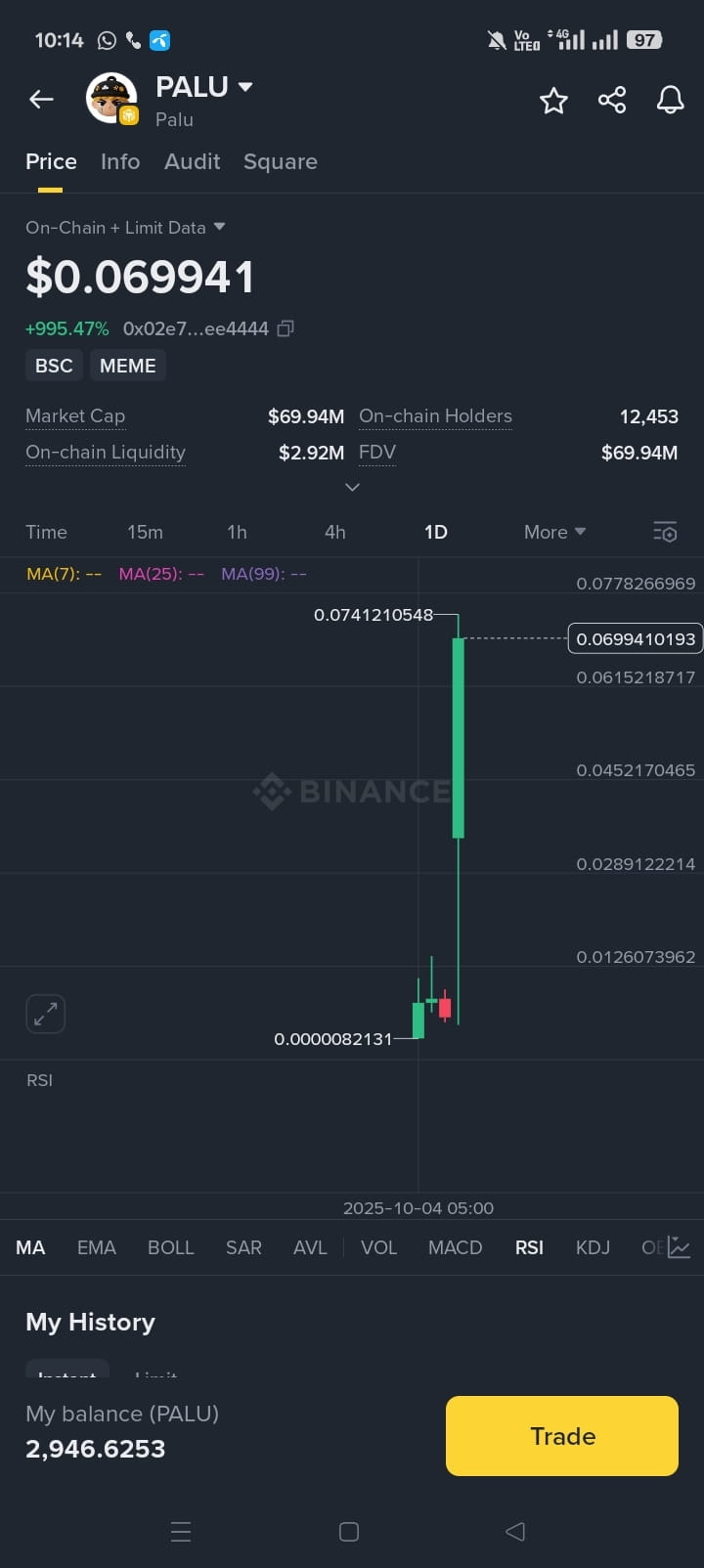Image resolution: width=704 pixels, height=1568 pixels.
Task: Set a price alert with the bell
Action: [x=670, y=100]
